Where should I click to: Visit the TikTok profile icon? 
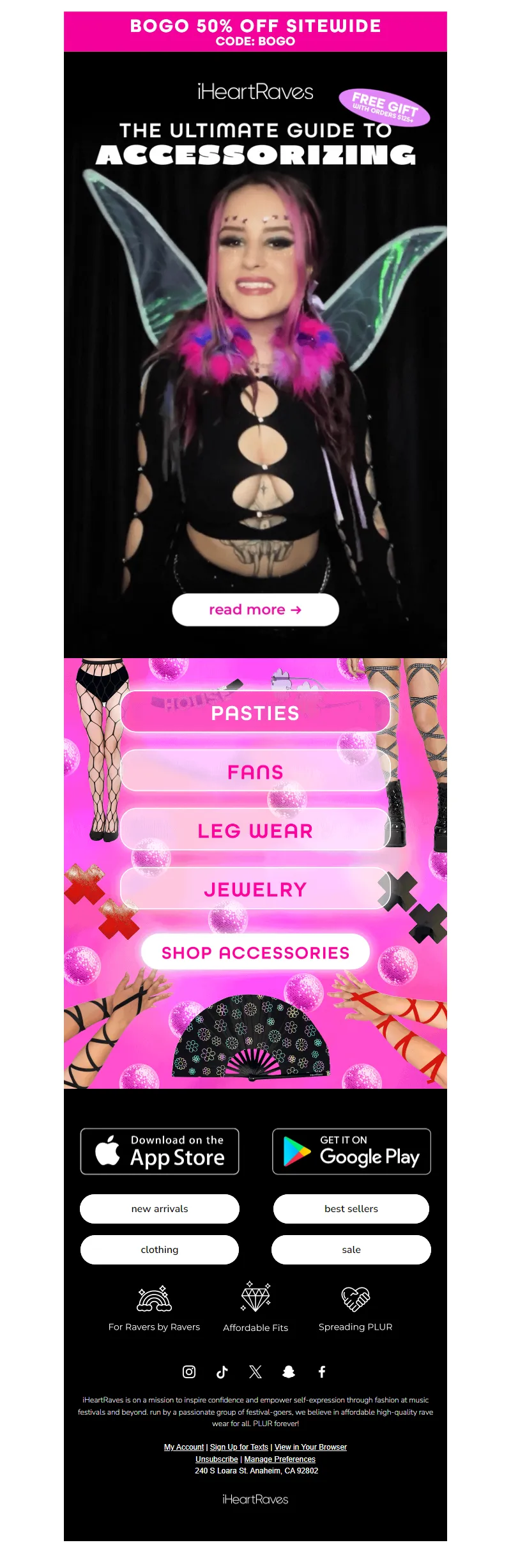pyautogui.click(x=222, y=1371)
